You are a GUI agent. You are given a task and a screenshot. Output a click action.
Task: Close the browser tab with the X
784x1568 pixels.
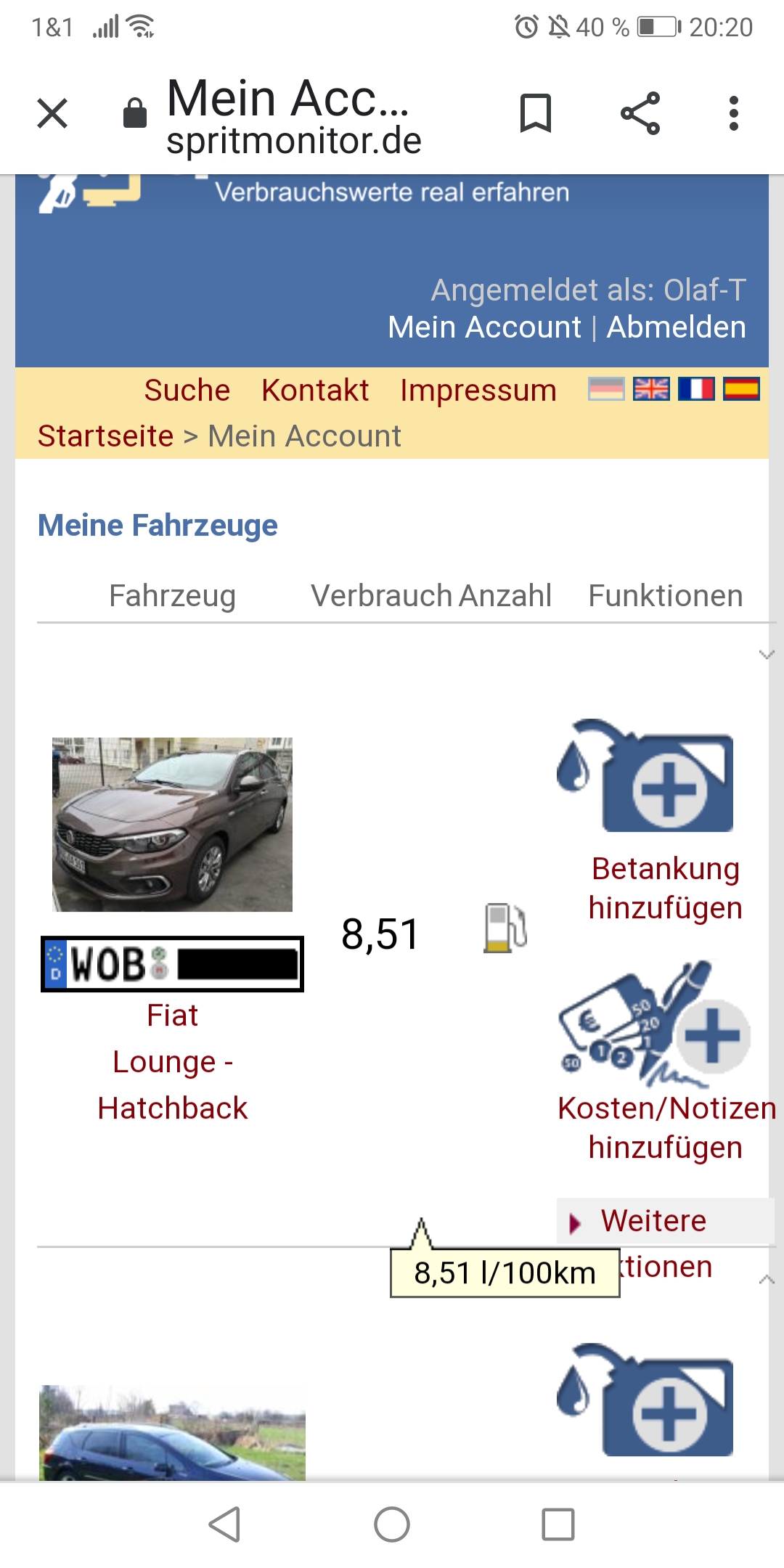(x=52, y=113)
